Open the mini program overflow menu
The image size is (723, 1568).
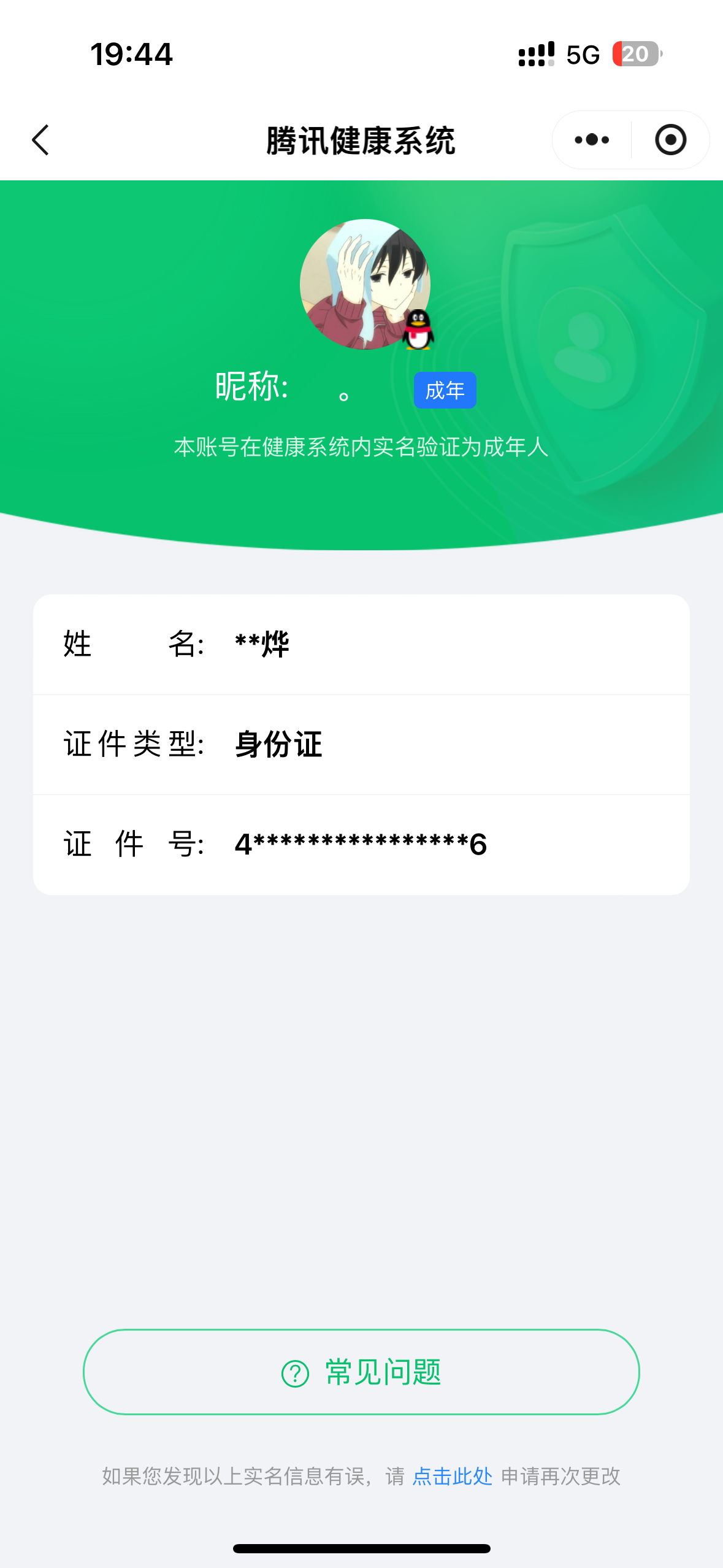click(x=592, y=140)
